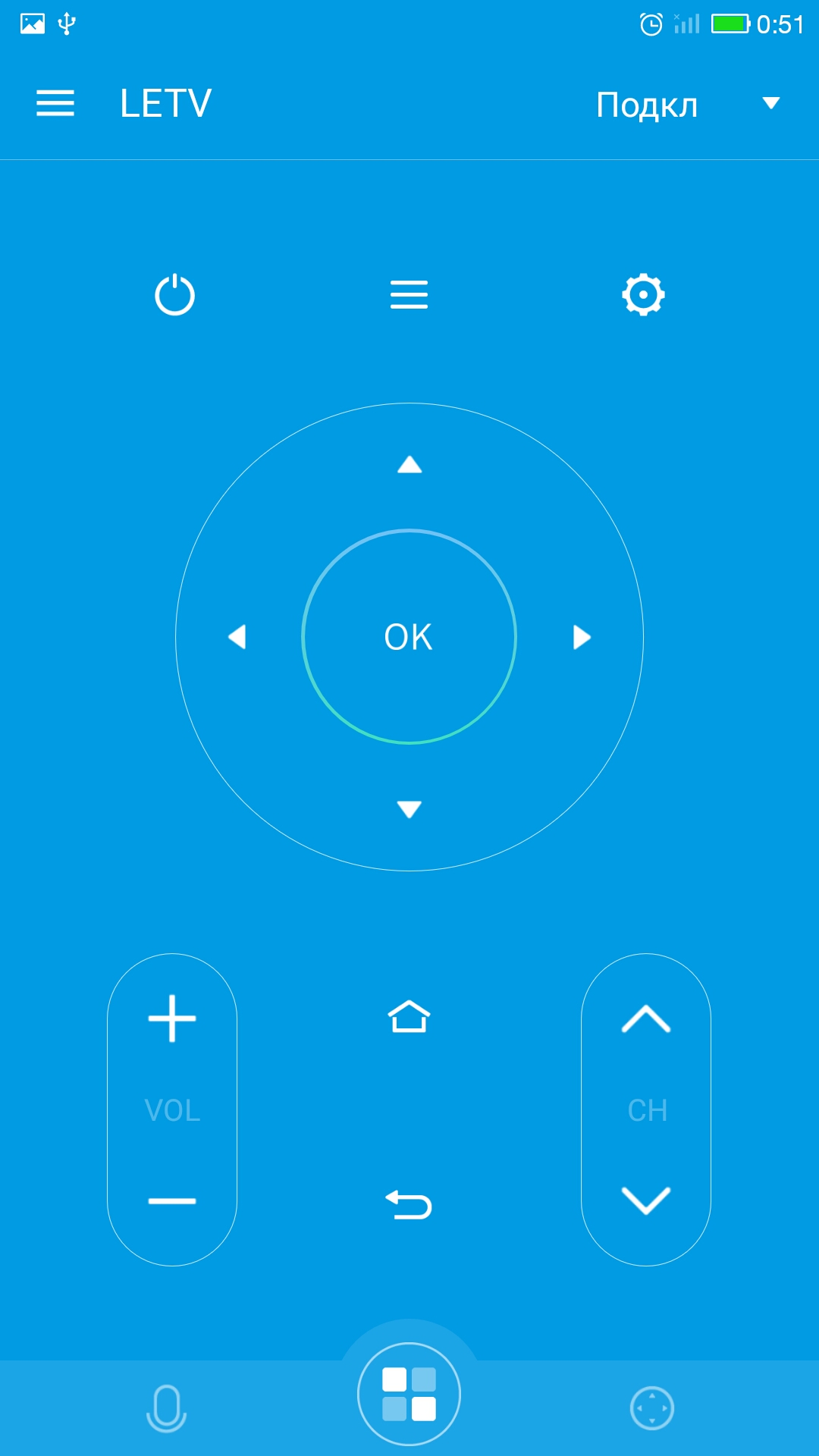The height and width of the screenshot is (1456, 819).
Task: Tap the left arrow on the D-pad
Action: click(x=237, y=637)
